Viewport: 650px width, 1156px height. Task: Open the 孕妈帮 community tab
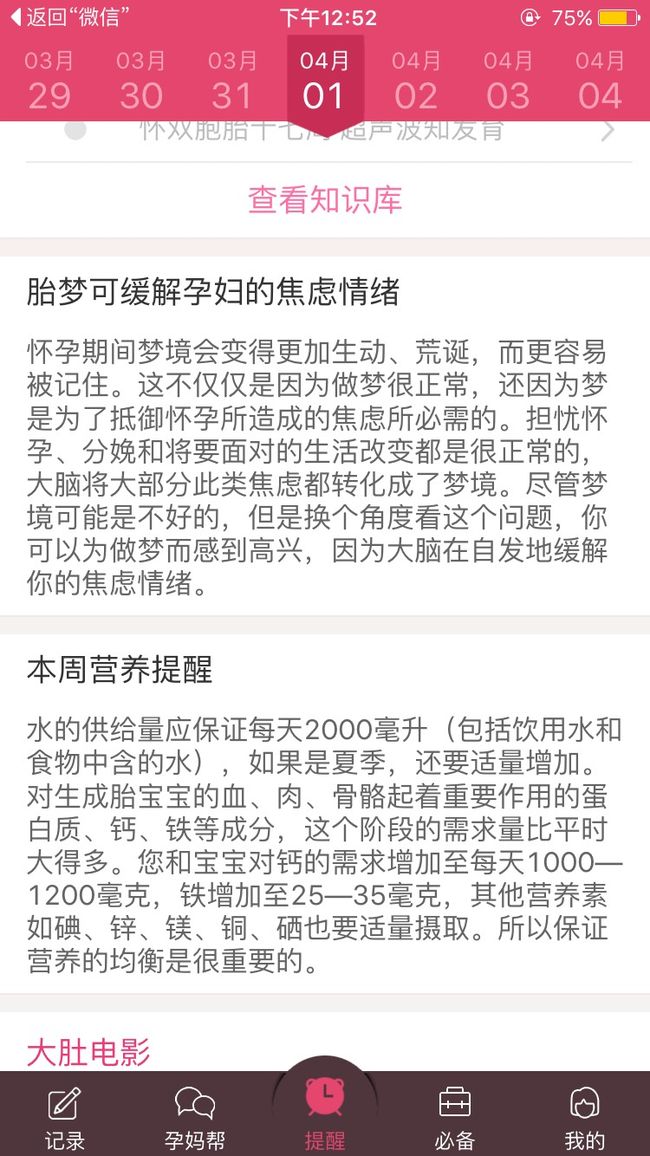coord(195,1116)
